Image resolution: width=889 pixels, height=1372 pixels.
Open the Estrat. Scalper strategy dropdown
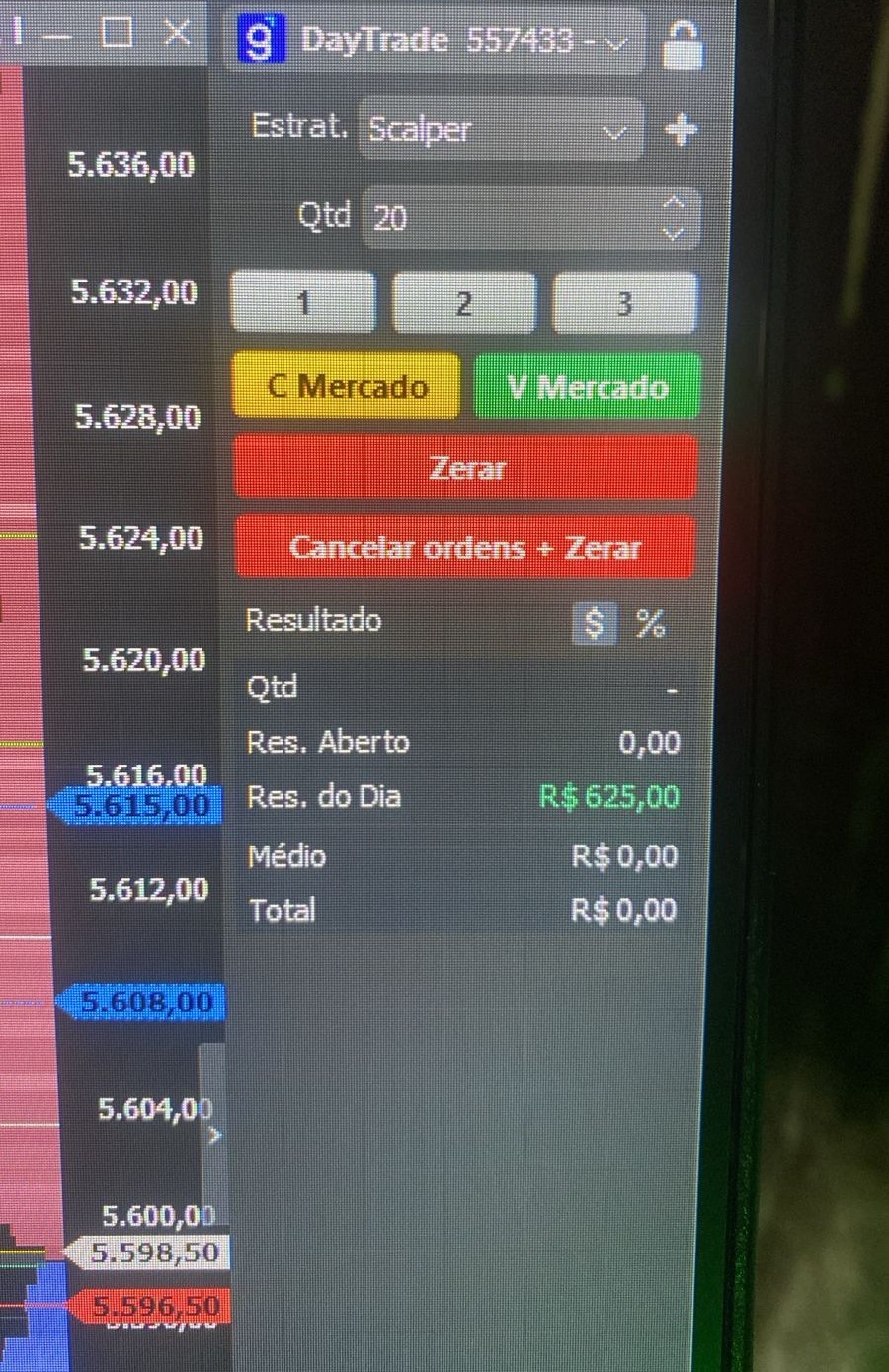click(x=500, y=130)
